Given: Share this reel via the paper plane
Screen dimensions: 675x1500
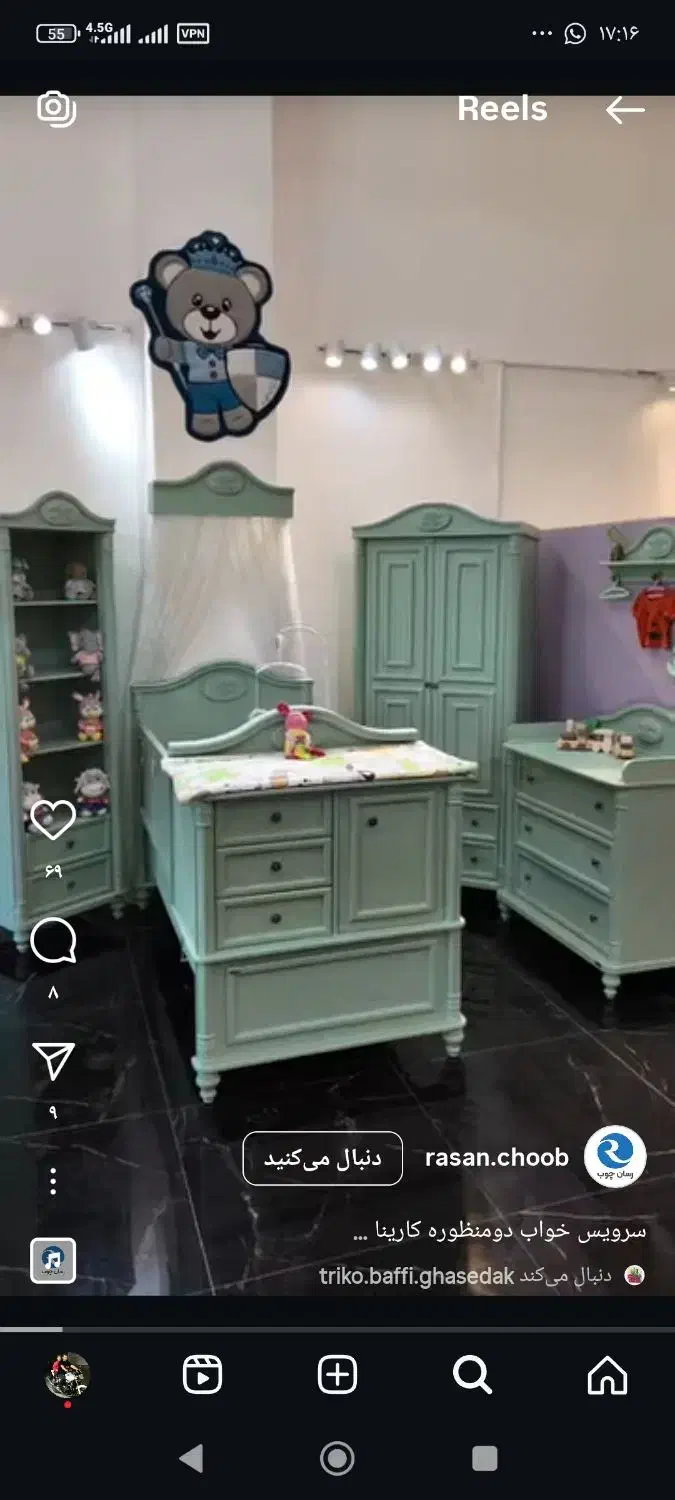Looking at the screenshot, I should tap(53, 1062).
